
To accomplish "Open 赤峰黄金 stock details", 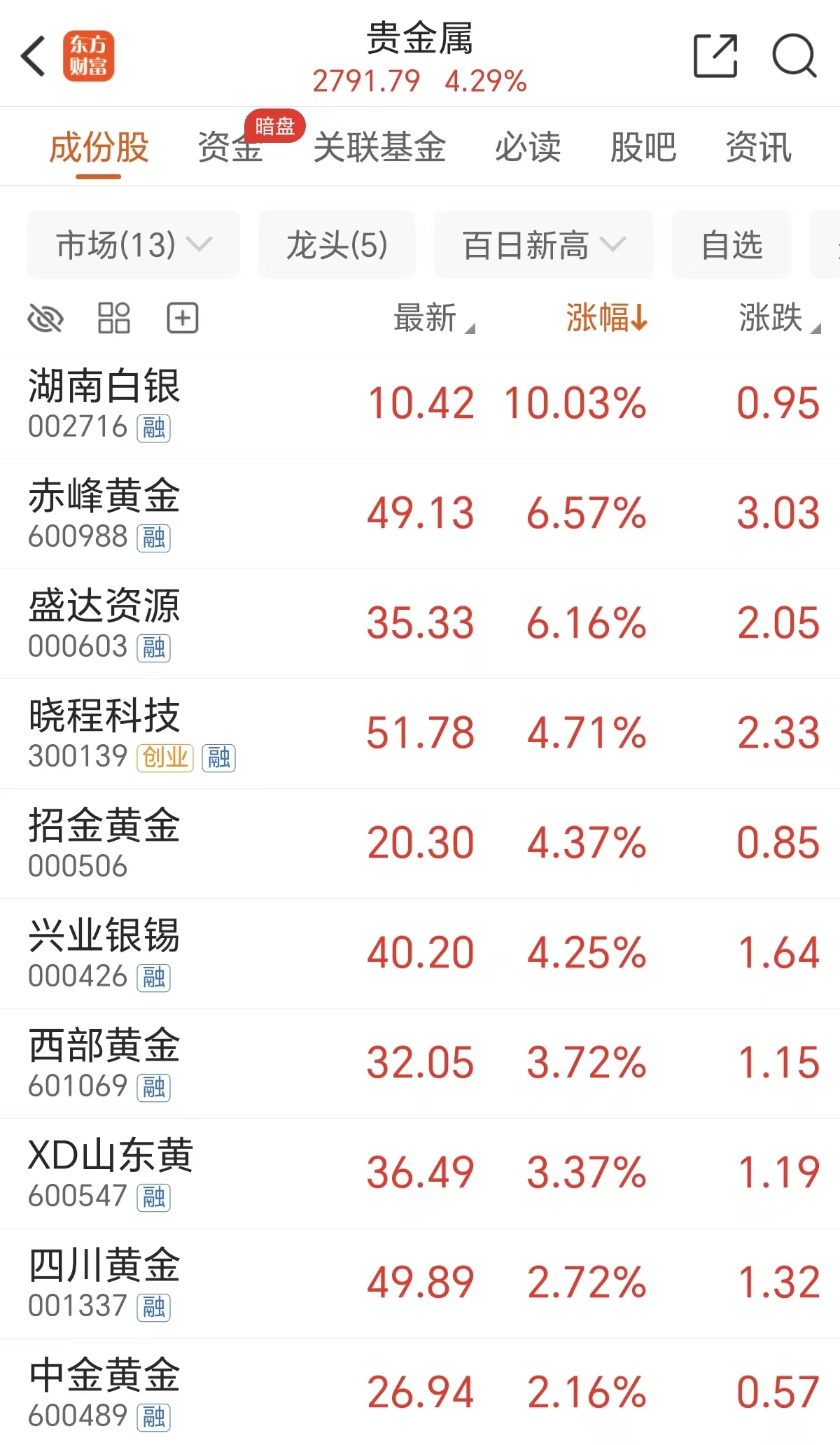I will [420, 514].
